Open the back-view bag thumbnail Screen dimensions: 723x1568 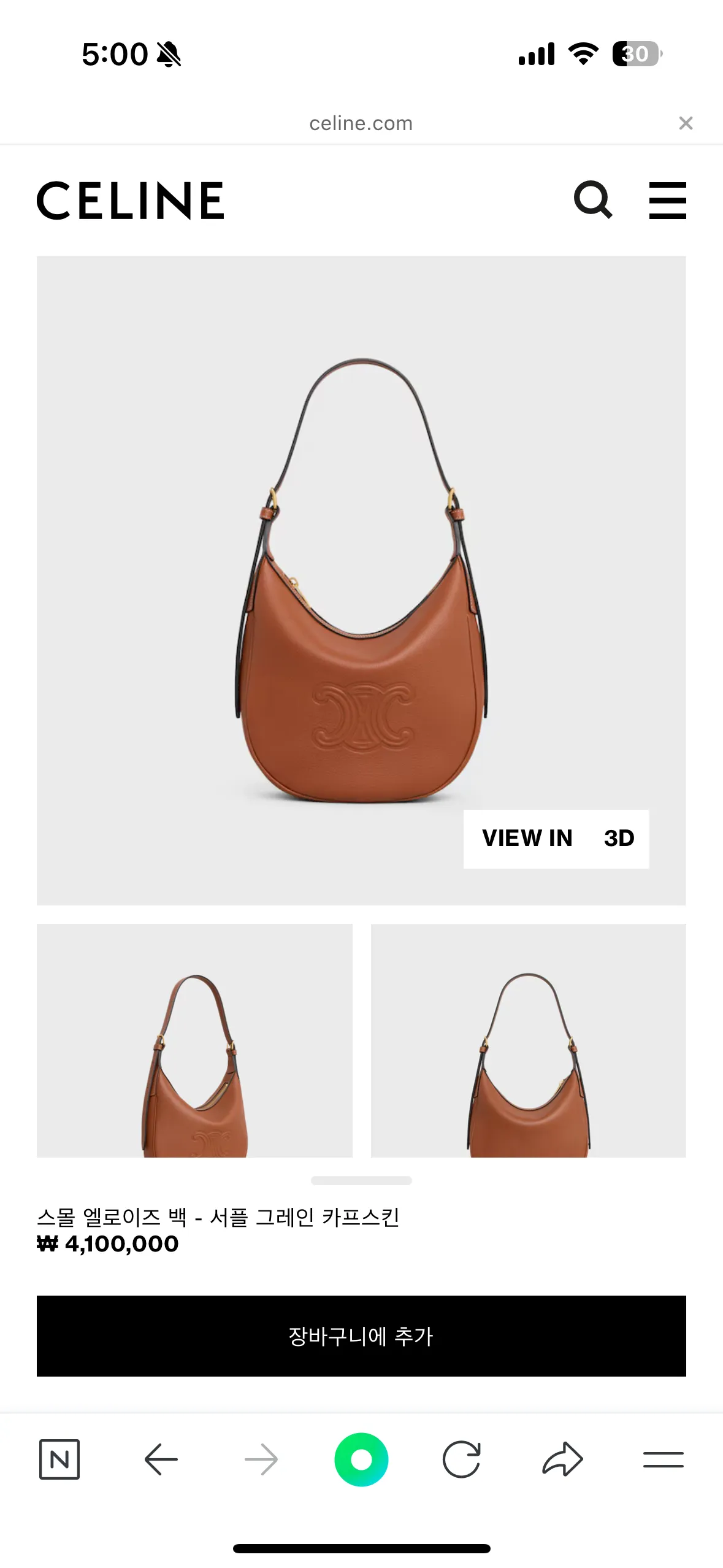click(x=528, y=1040)
